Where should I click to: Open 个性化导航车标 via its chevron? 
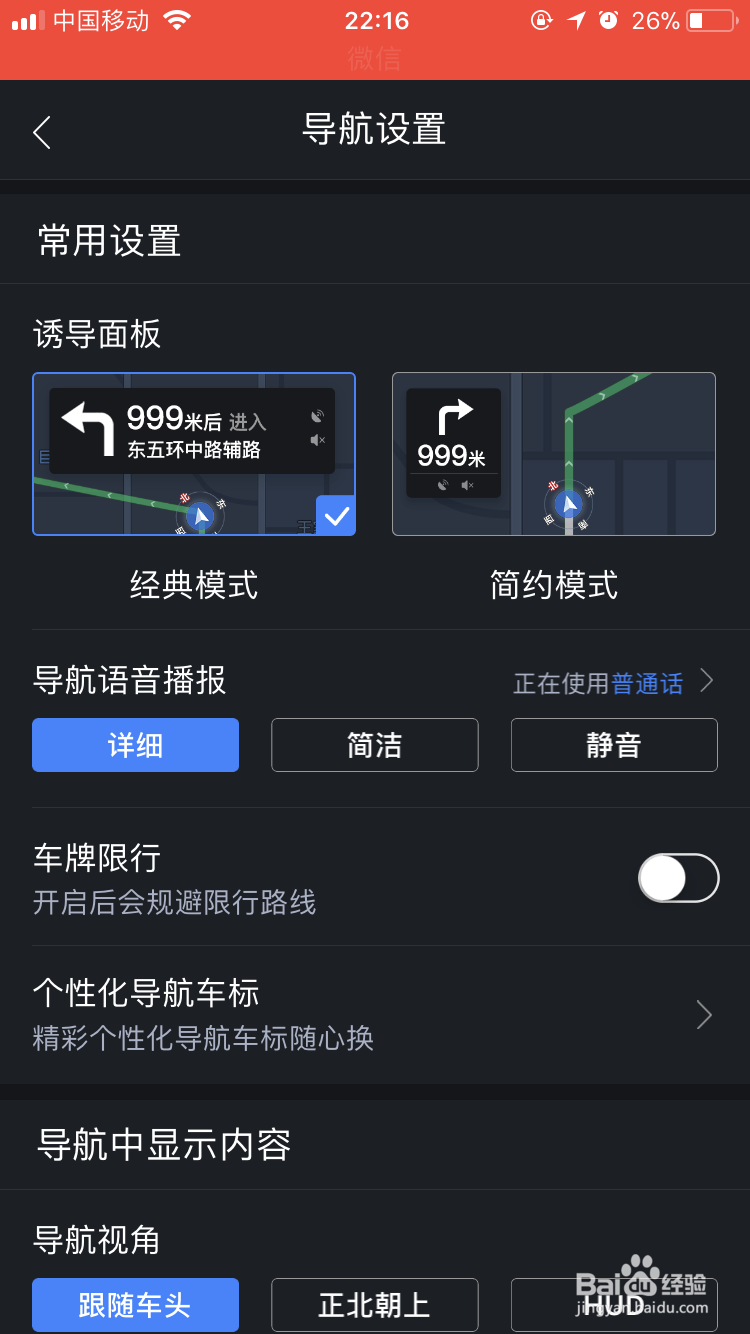click(704, 1015)
